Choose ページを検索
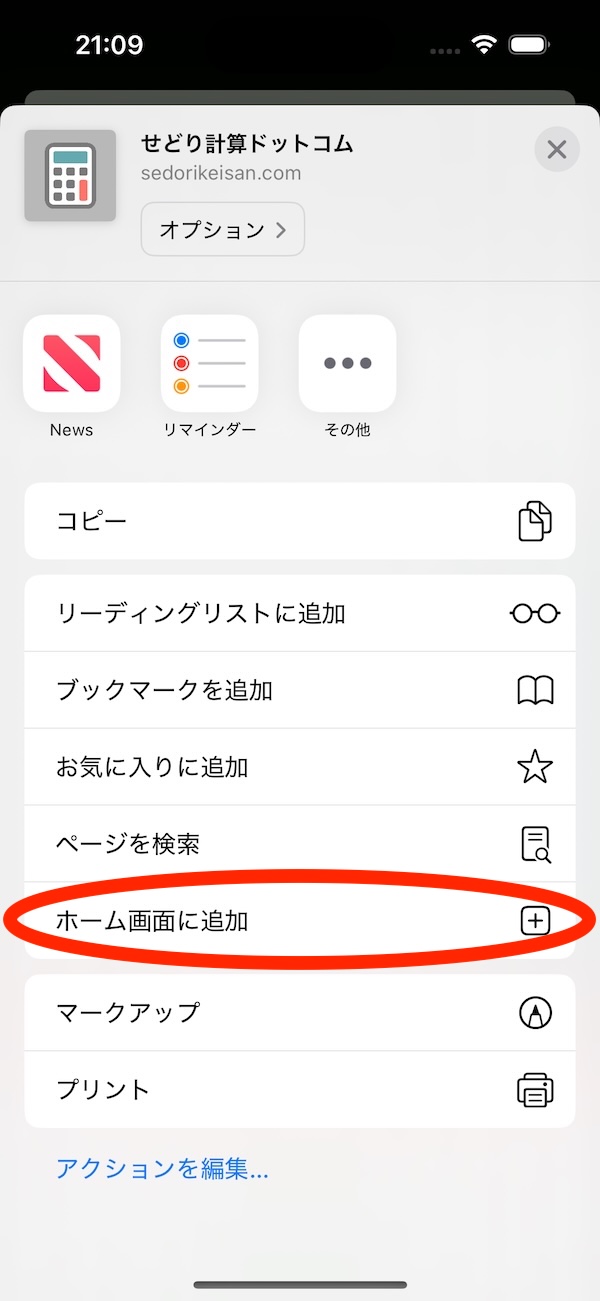 tap(300, 844)
